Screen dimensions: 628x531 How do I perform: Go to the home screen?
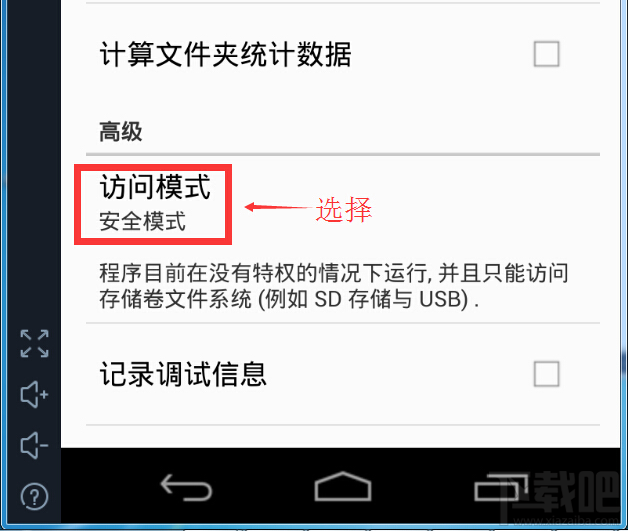tap(343, 488)
